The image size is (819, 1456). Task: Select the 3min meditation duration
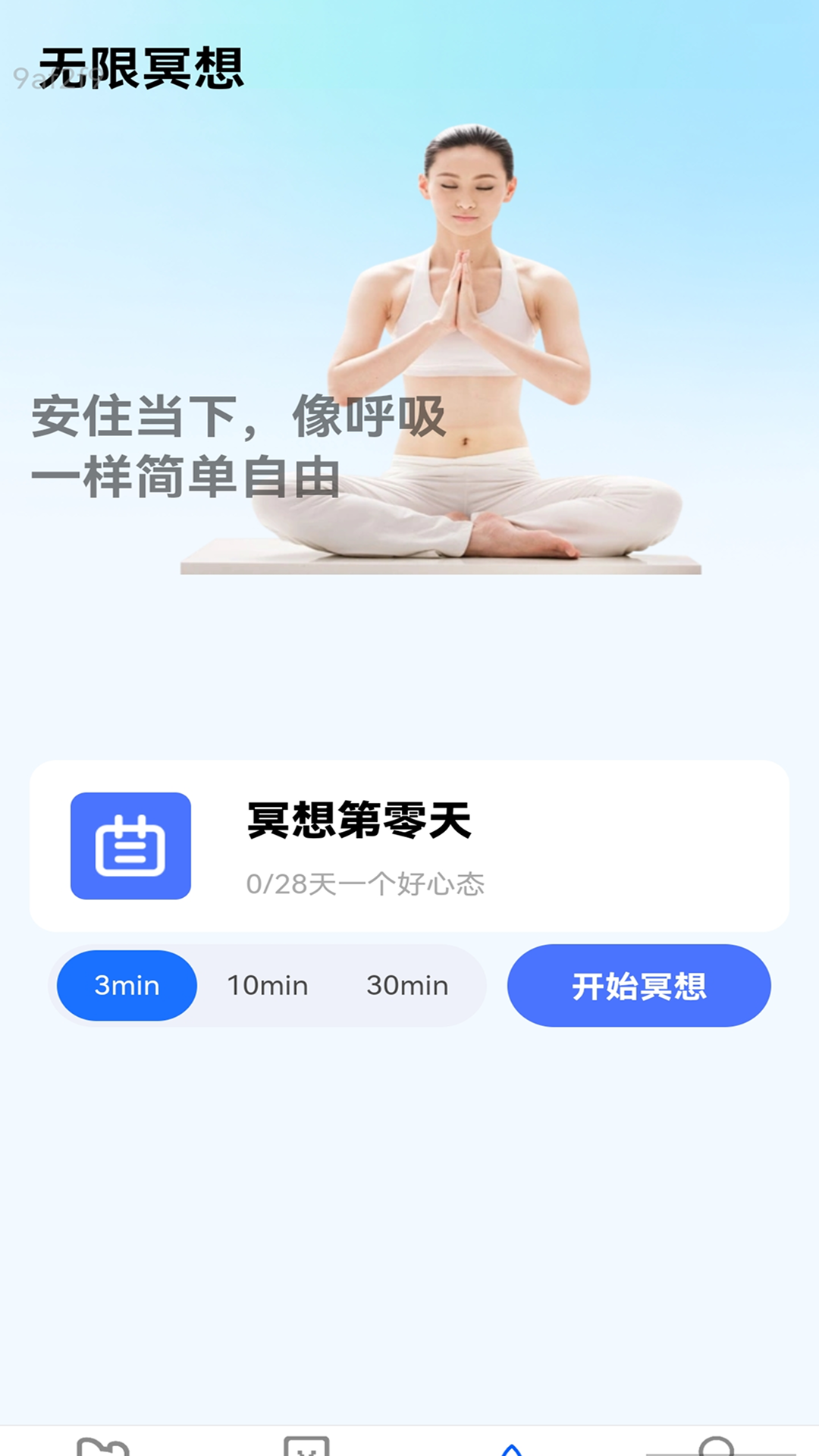(125, 985)
